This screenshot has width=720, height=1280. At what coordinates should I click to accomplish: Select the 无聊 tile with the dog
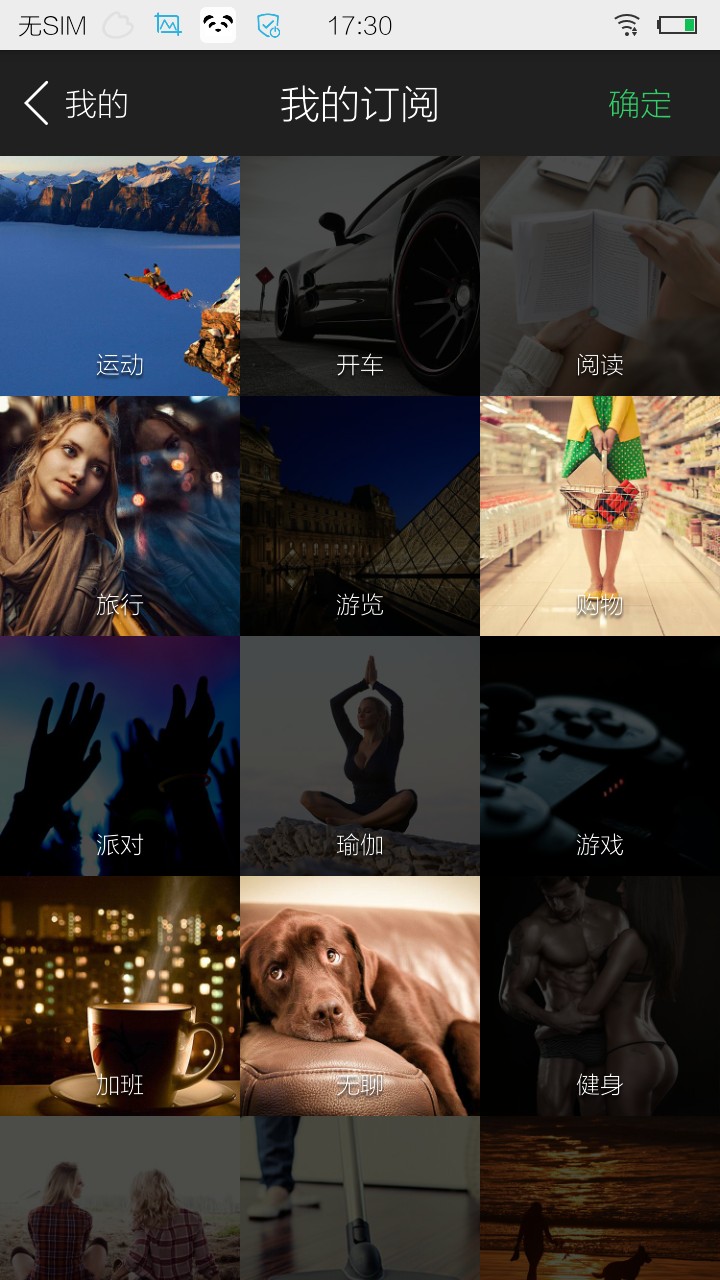click(360, 996)
